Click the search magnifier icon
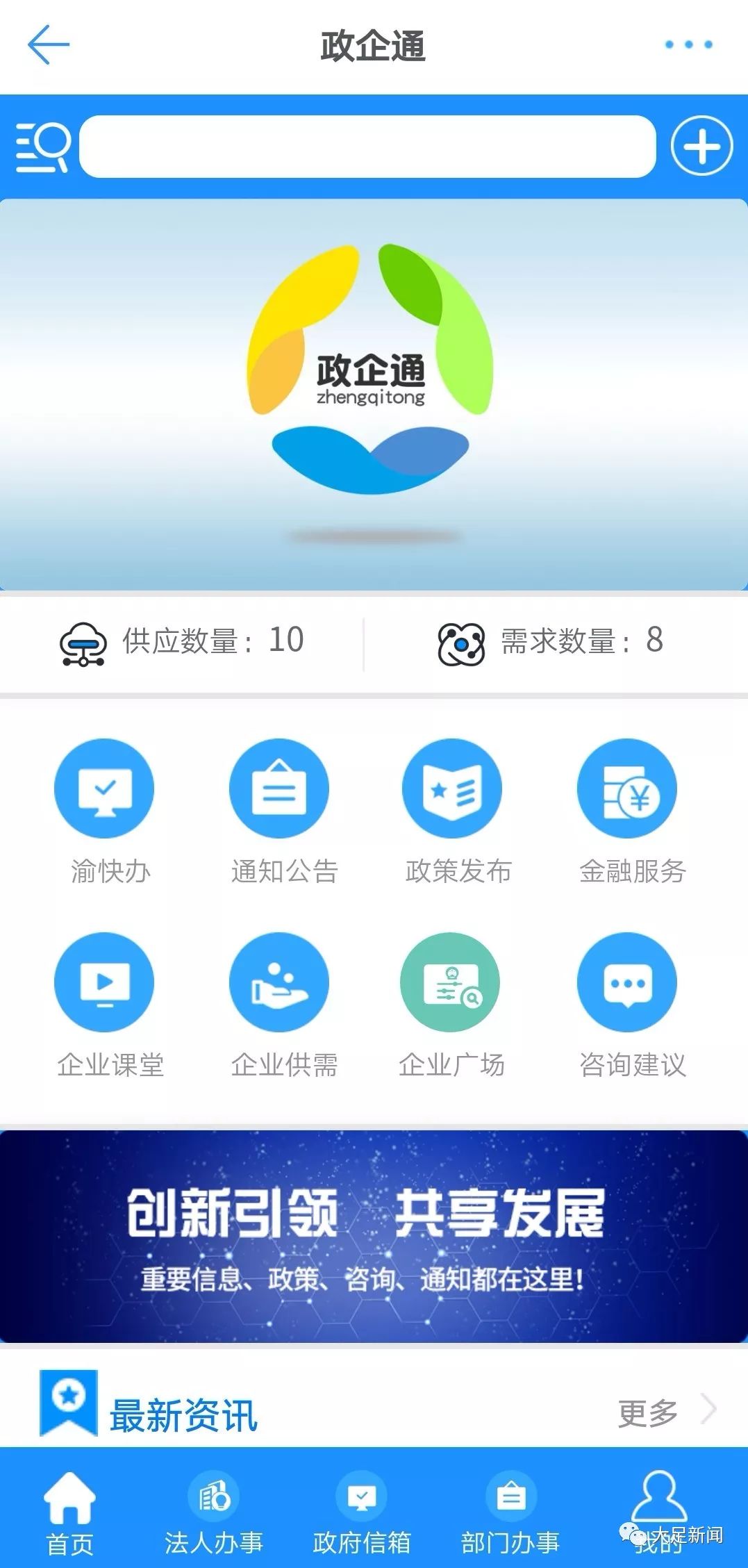The image size is (748, 1568). tap(43, 146)
